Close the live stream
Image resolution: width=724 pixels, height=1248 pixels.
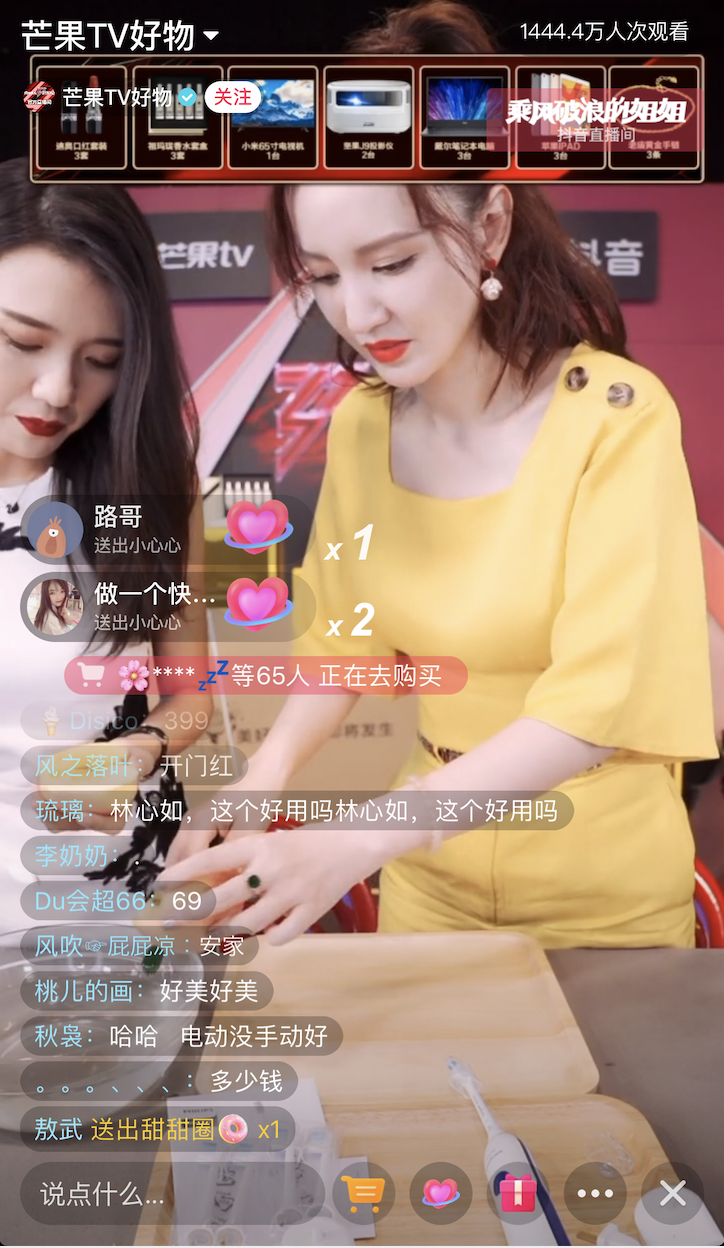(672, 1192)
